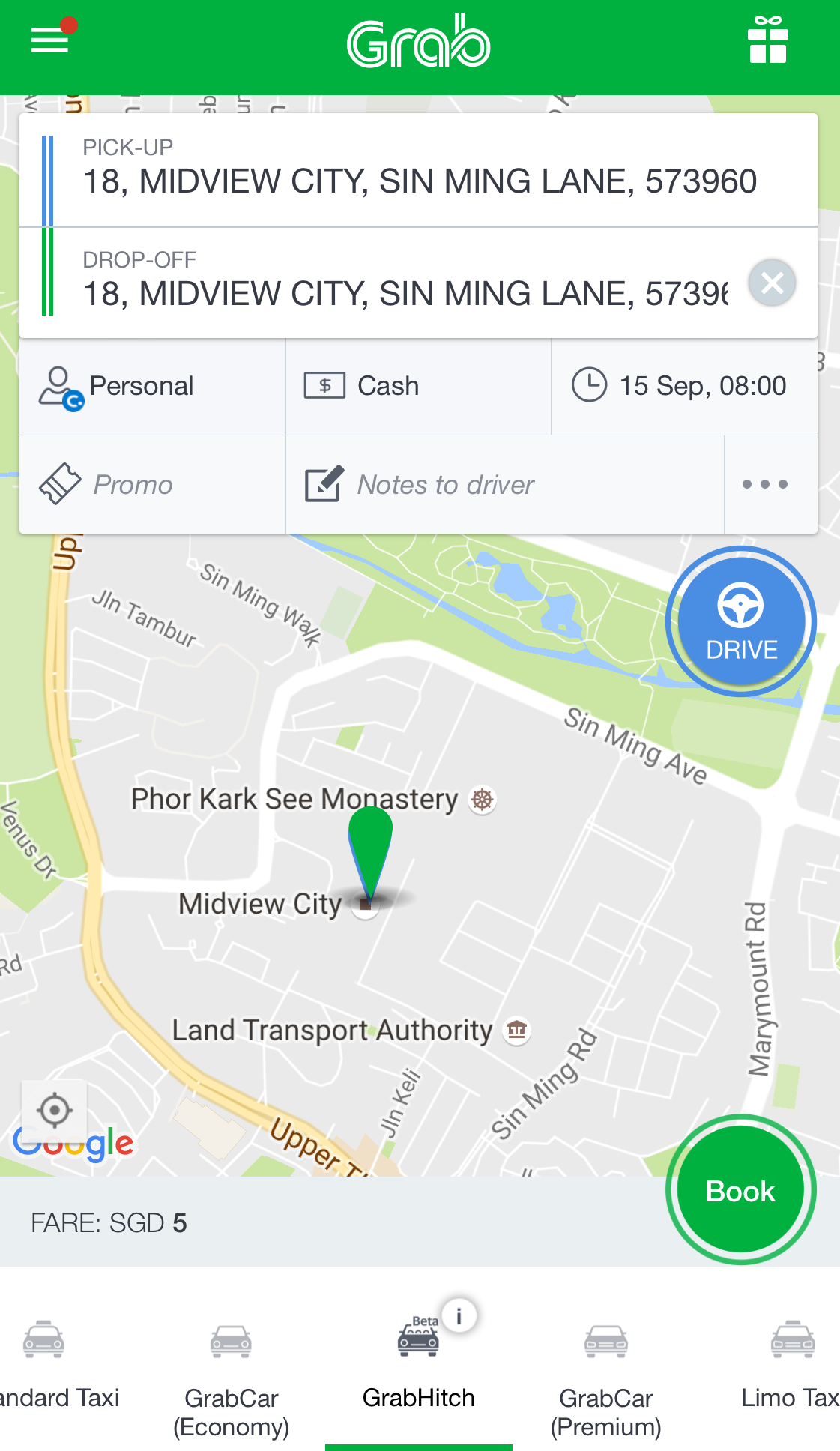Tap the blue DRIVE button

[x=740, y=621]
